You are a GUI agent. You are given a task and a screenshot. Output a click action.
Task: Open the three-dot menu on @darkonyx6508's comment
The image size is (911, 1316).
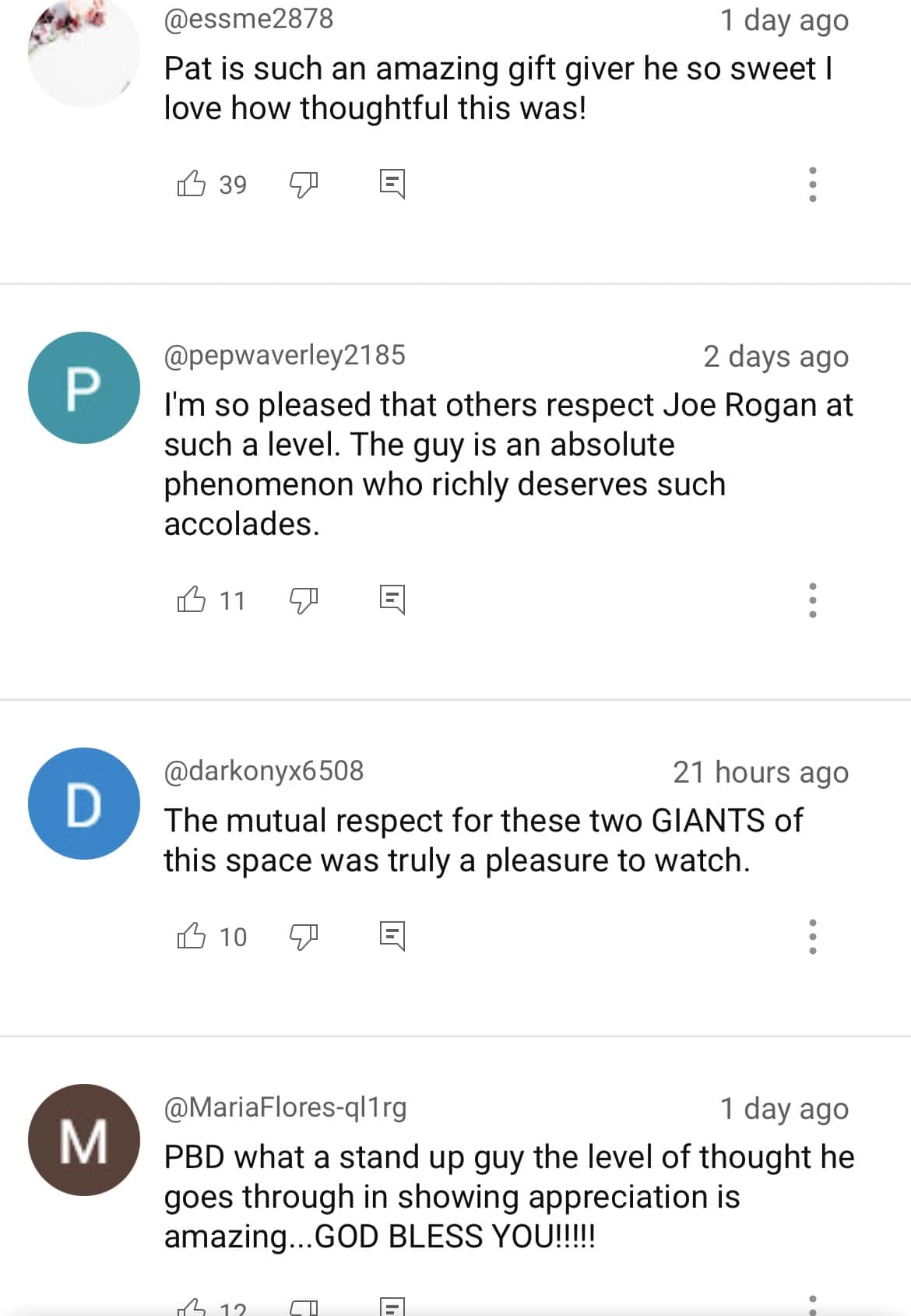[813, 937]
